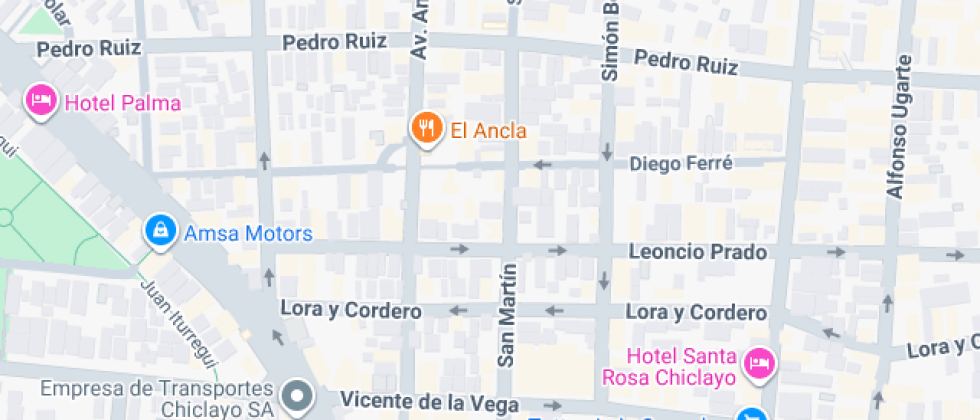Viewport: 980px width, 420px height.
Task: Select the El Ancla restaurant marker
Action: (427, 127)
